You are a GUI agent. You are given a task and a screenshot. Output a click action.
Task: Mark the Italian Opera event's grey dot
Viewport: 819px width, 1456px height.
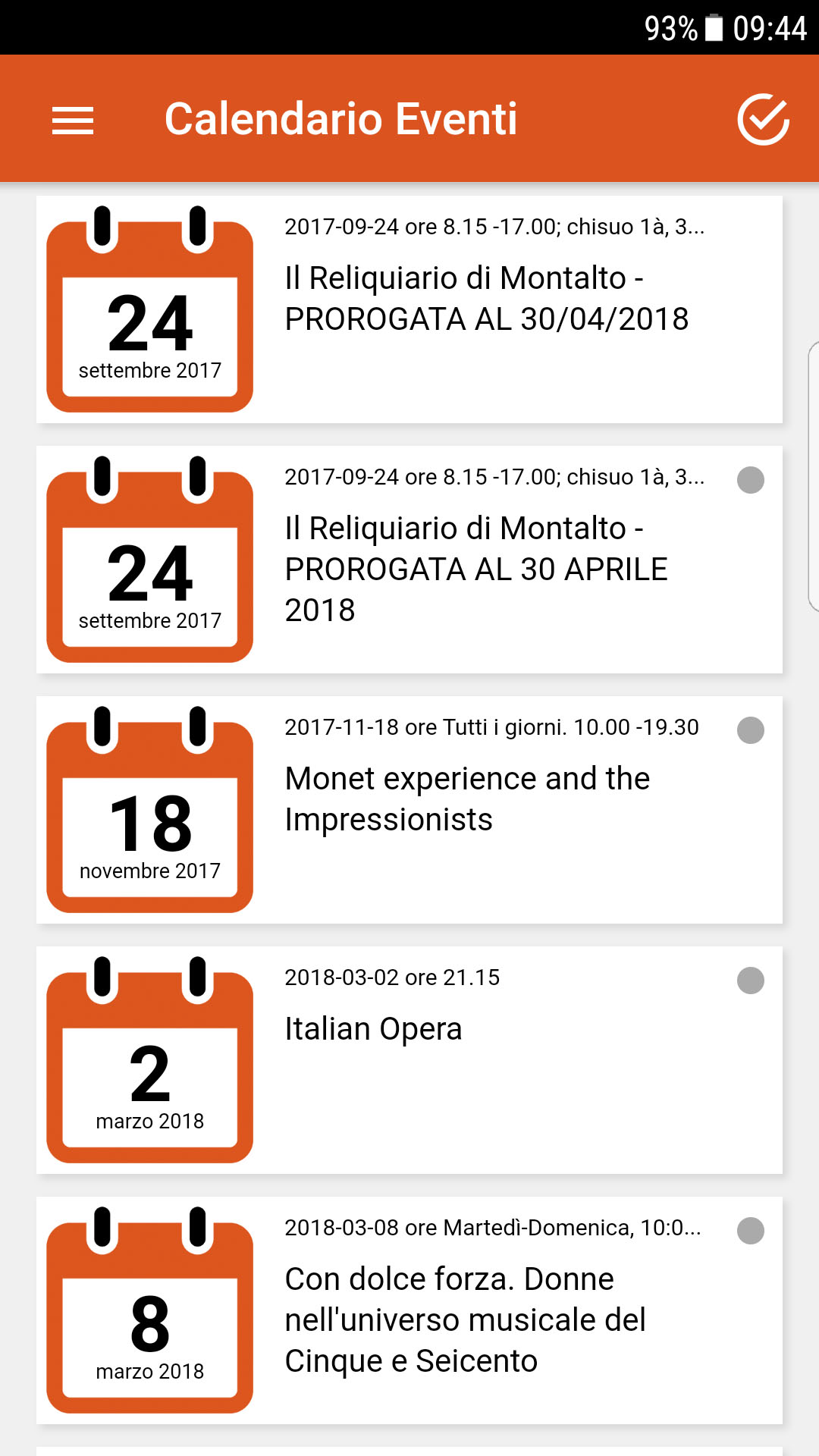[x=751, y=981]
